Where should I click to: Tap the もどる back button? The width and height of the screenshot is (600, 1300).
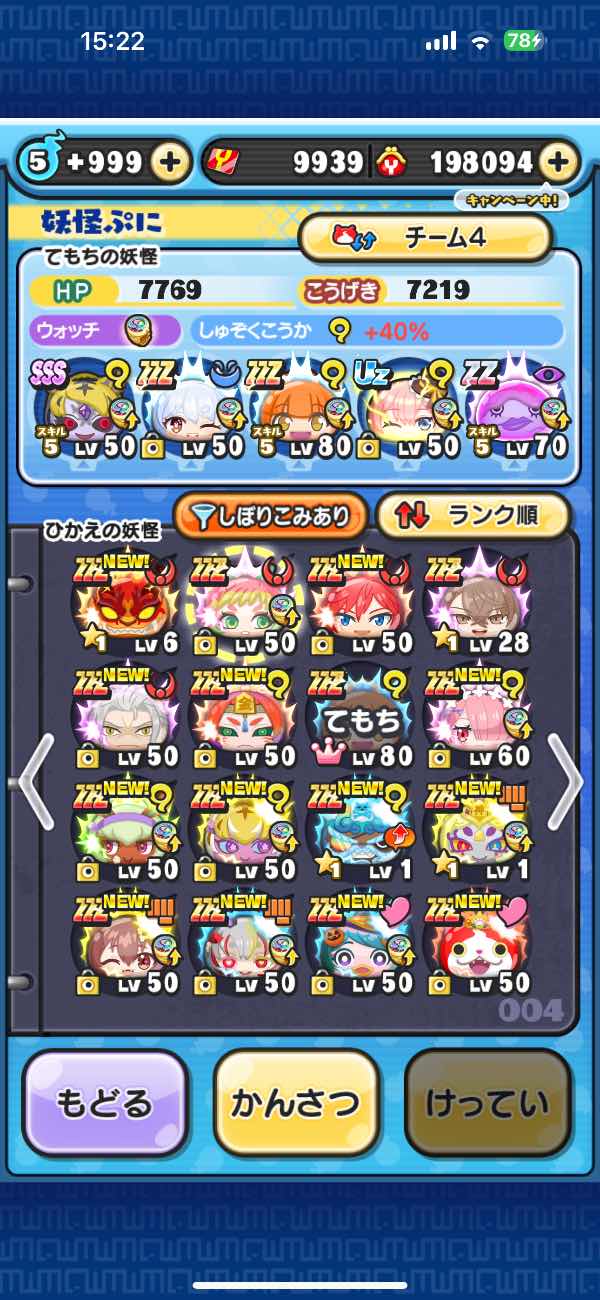[x=105, y=1103]
